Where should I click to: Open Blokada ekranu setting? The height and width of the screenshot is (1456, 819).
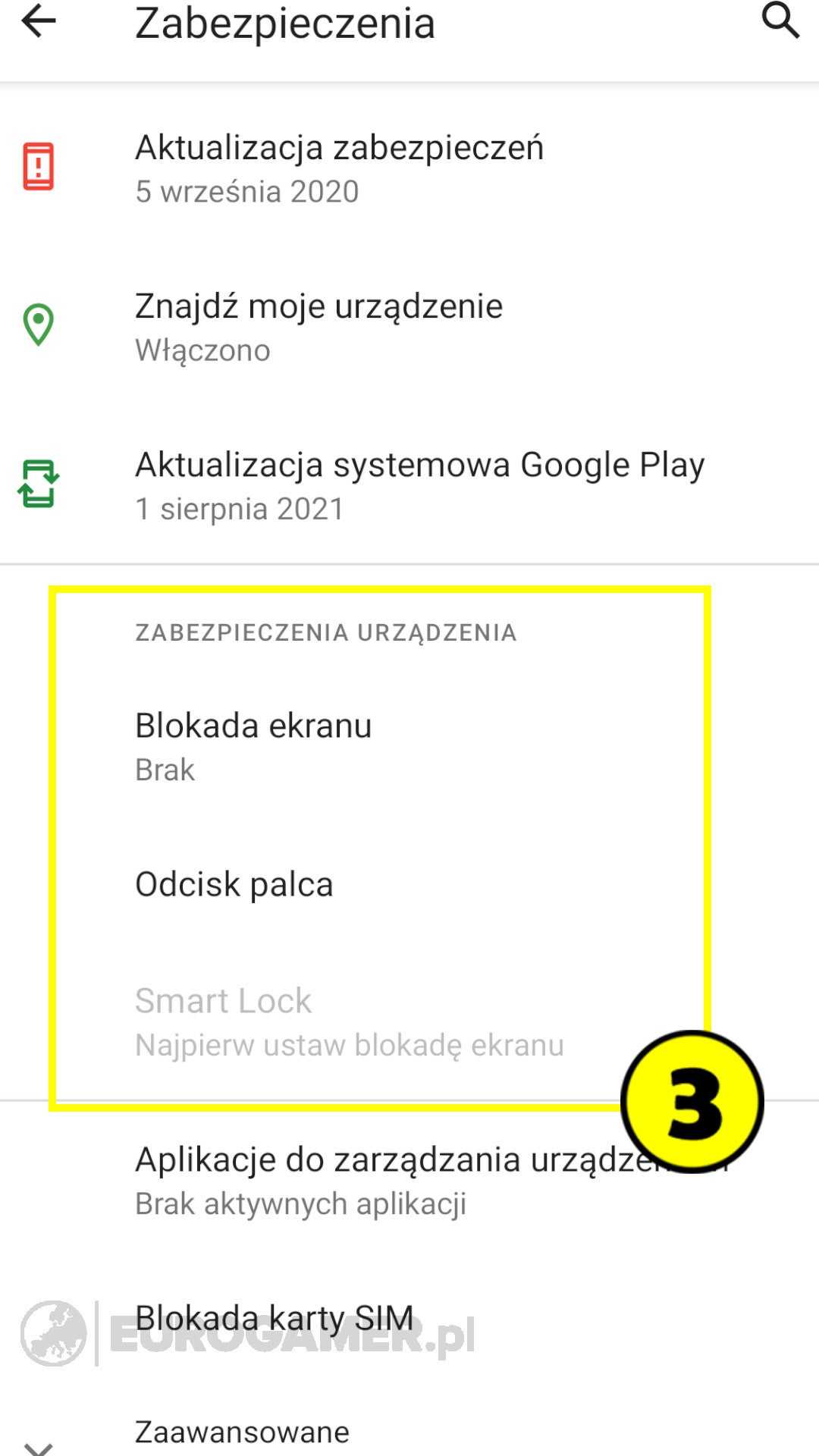pyautogui.click(x=253, y=745)
